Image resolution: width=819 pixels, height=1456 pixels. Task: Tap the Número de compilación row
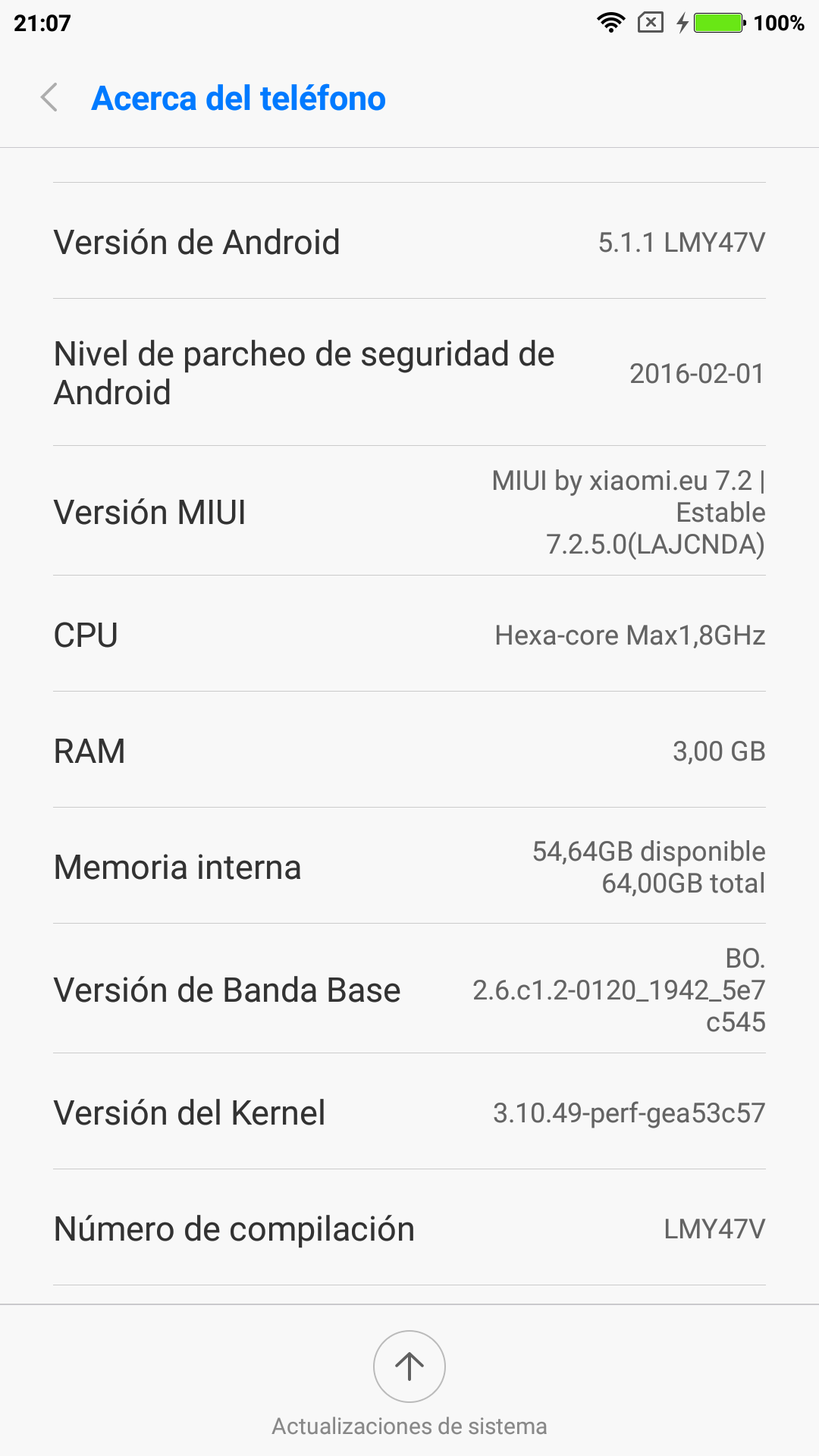409,1228
